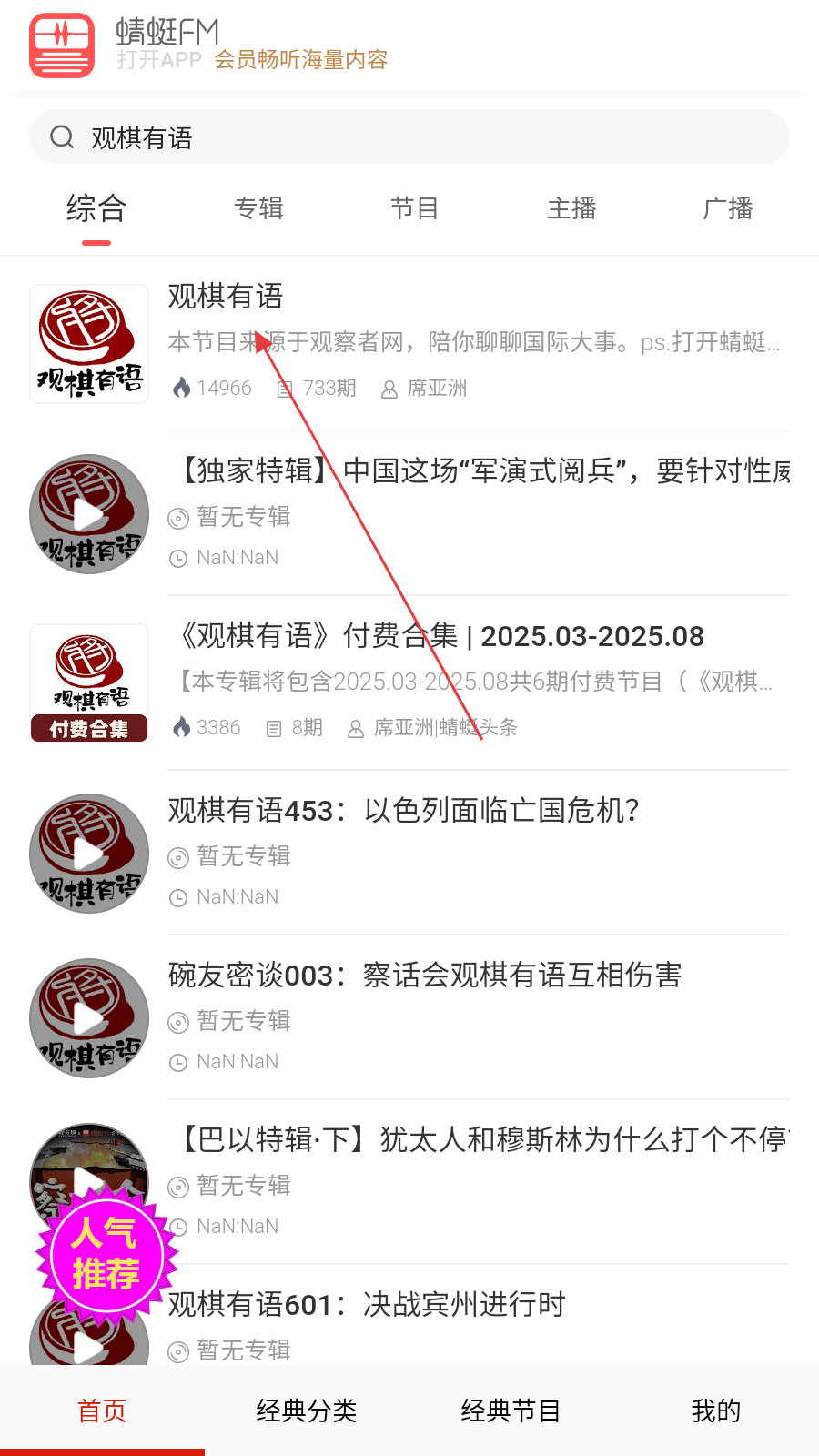The image size is (819, 1456).
Task: Tap the 打开APP banner at the top
Action: pos(409,45)
